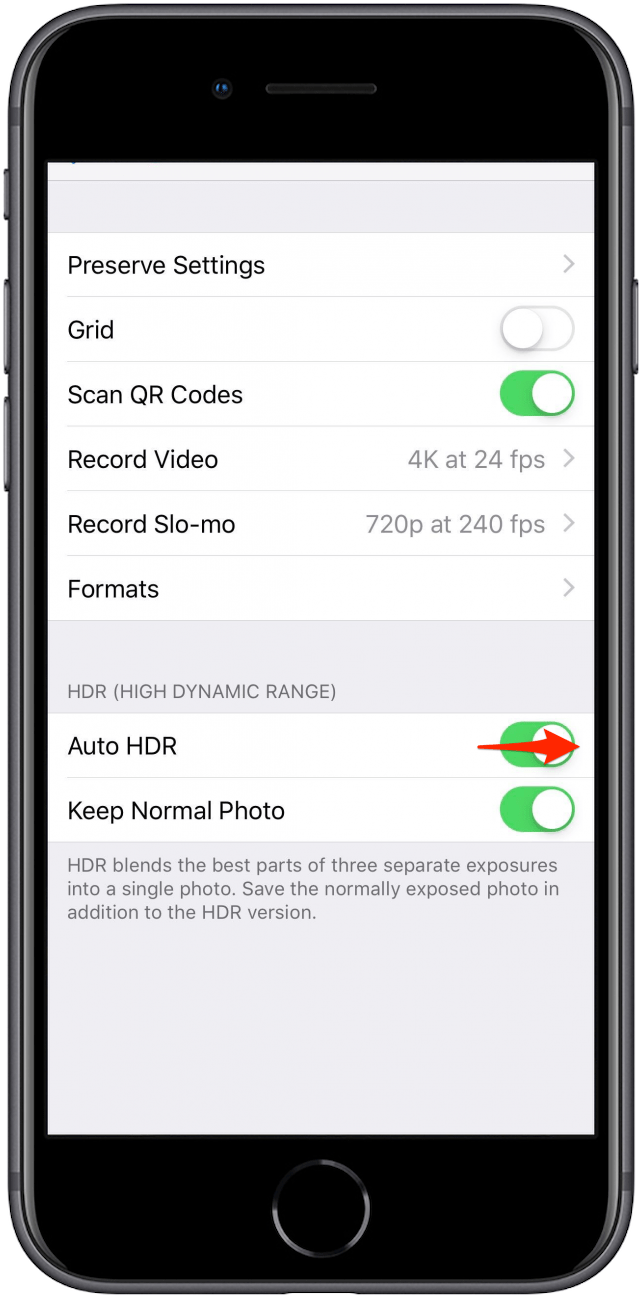The height and width of the screenshot is (1298, 642).
Task: Toggle off Keep Normal Photo
Action: [x=537, y=810]
